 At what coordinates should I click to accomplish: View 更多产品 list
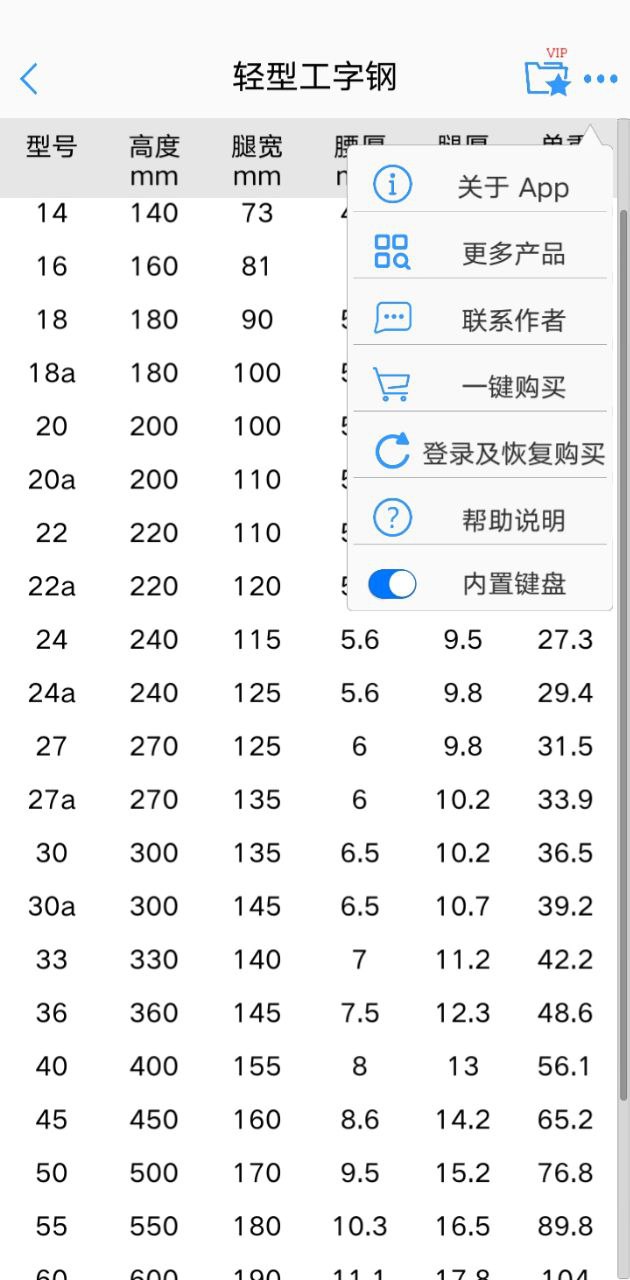[480, 253]
